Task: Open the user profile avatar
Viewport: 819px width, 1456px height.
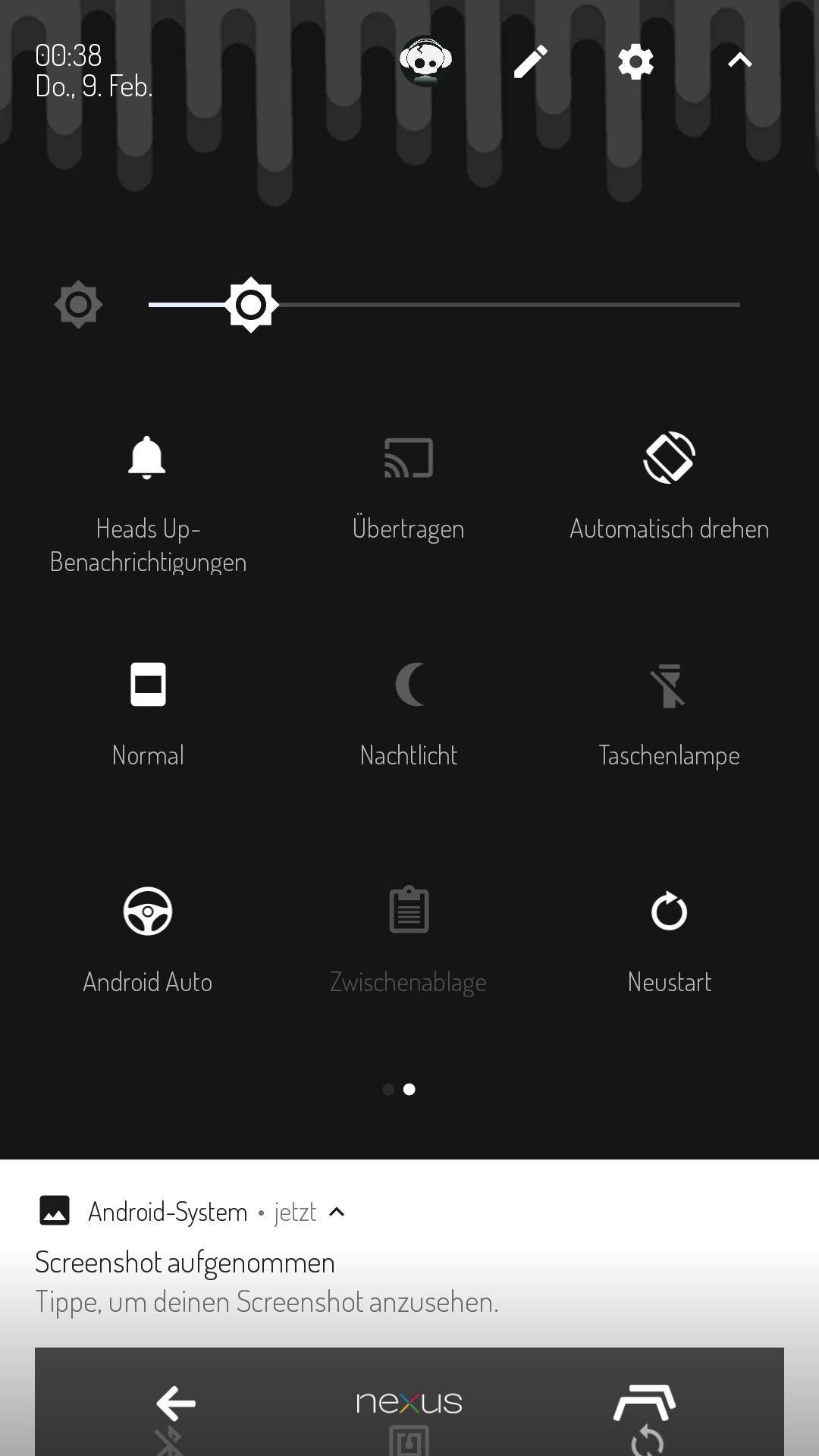Action: pyautogui.click(x=425, y=61)
